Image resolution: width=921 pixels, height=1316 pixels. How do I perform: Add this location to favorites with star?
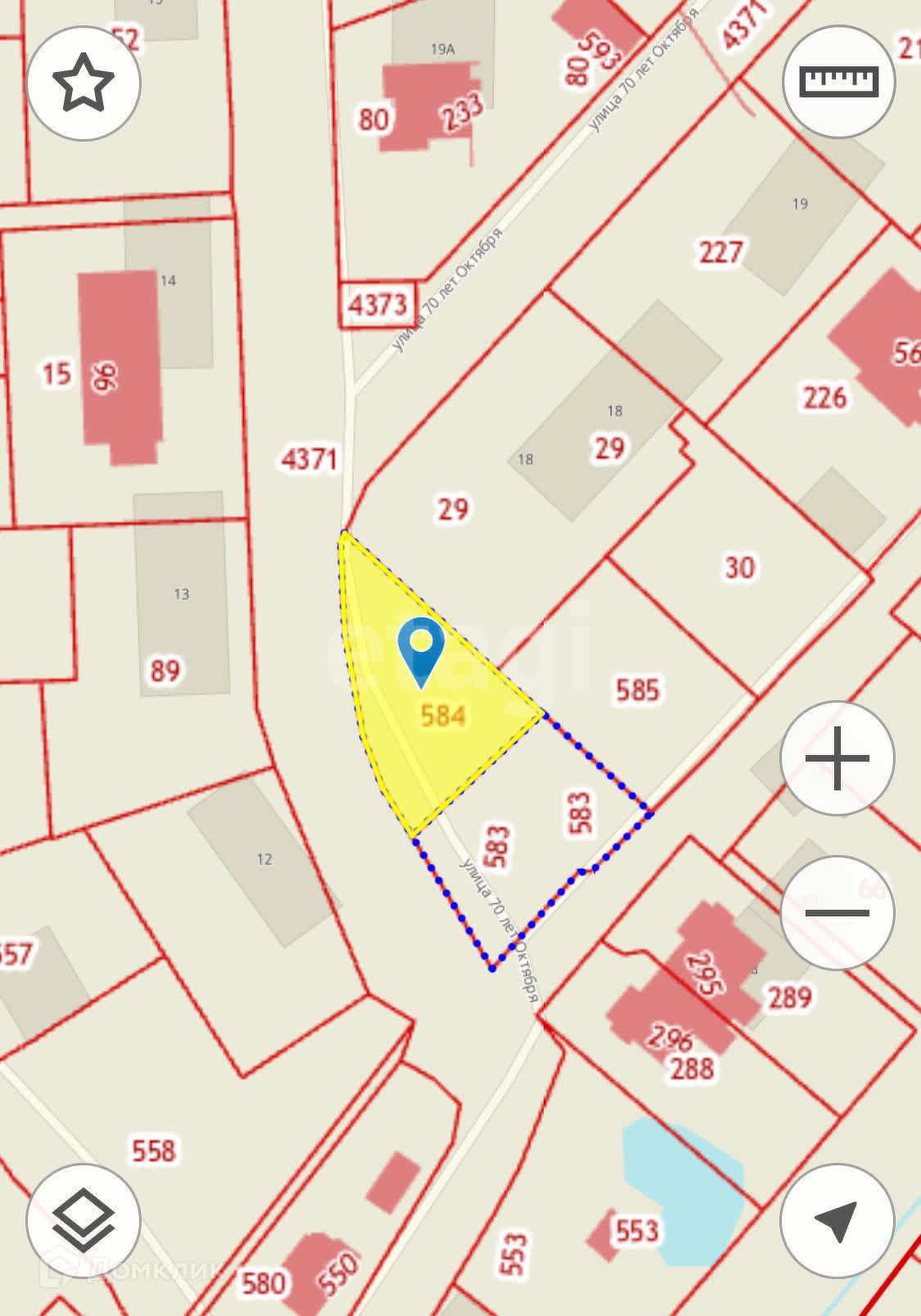coord(84,83)
